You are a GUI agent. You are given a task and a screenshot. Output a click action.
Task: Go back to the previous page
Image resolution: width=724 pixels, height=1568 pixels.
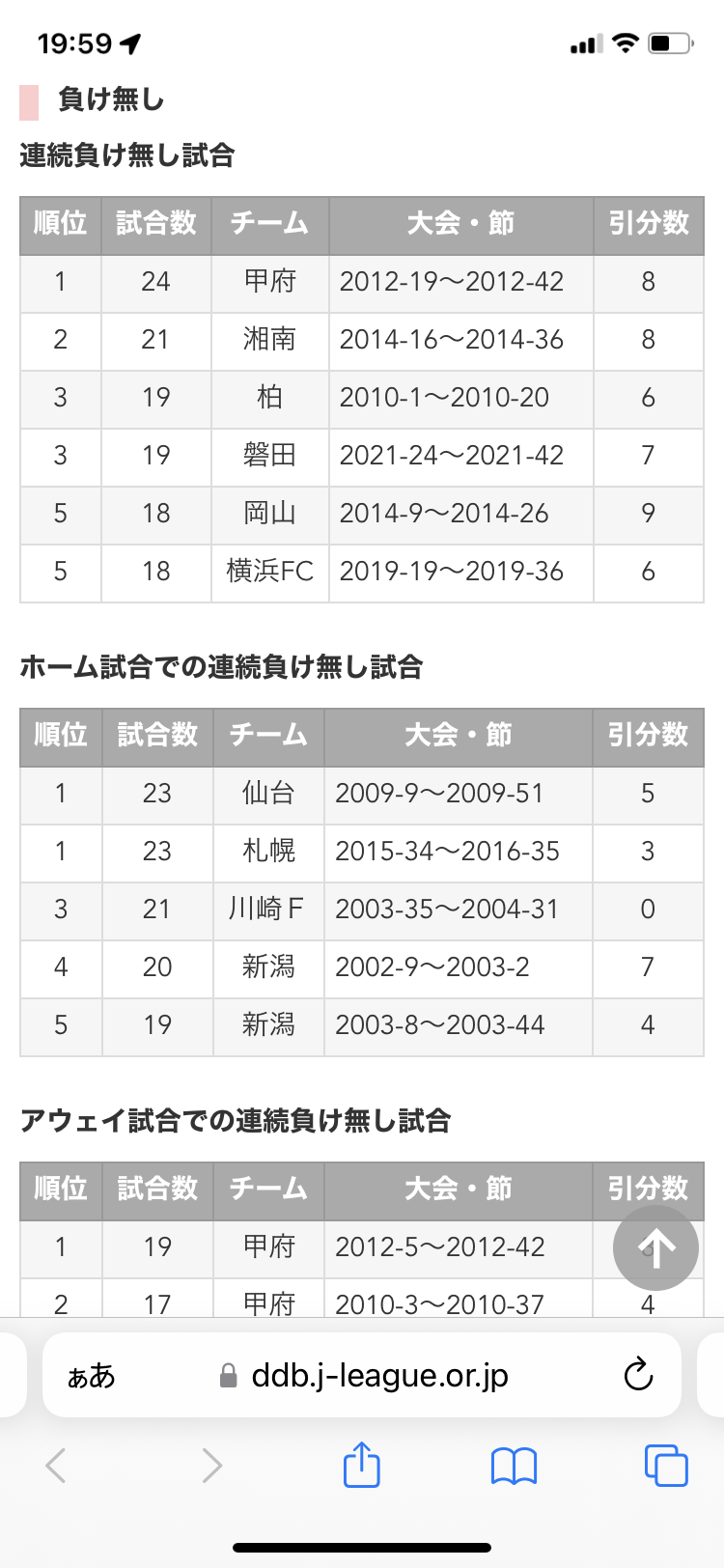coord(56,1466)
